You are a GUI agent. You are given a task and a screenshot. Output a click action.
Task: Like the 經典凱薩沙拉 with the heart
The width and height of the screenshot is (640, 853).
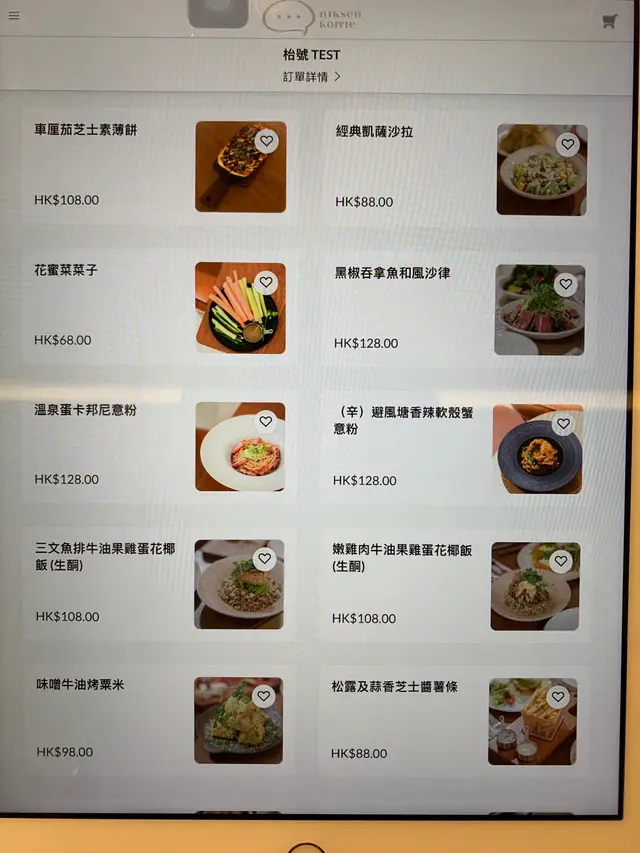[568, 144]
